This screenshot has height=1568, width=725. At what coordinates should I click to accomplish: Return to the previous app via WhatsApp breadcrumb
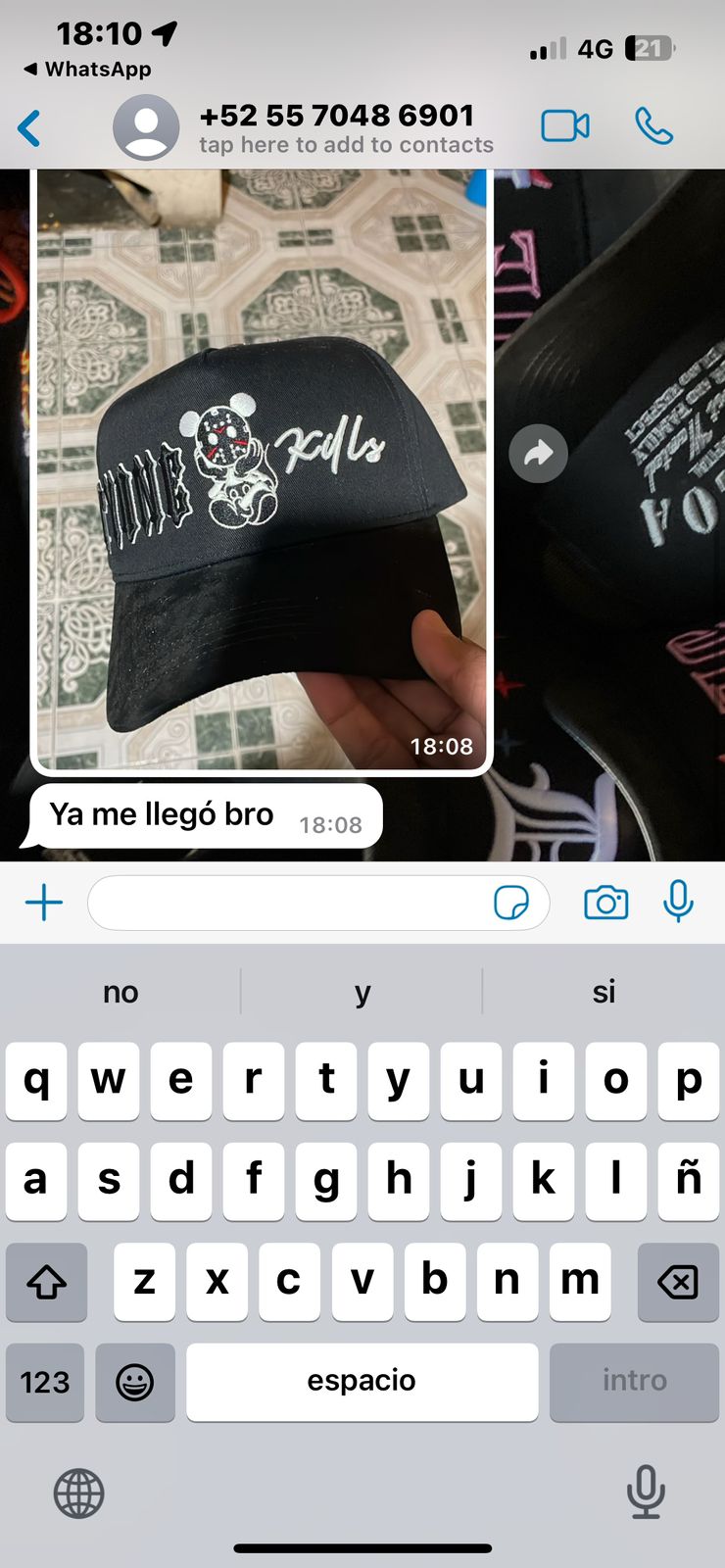coord(86,70)
